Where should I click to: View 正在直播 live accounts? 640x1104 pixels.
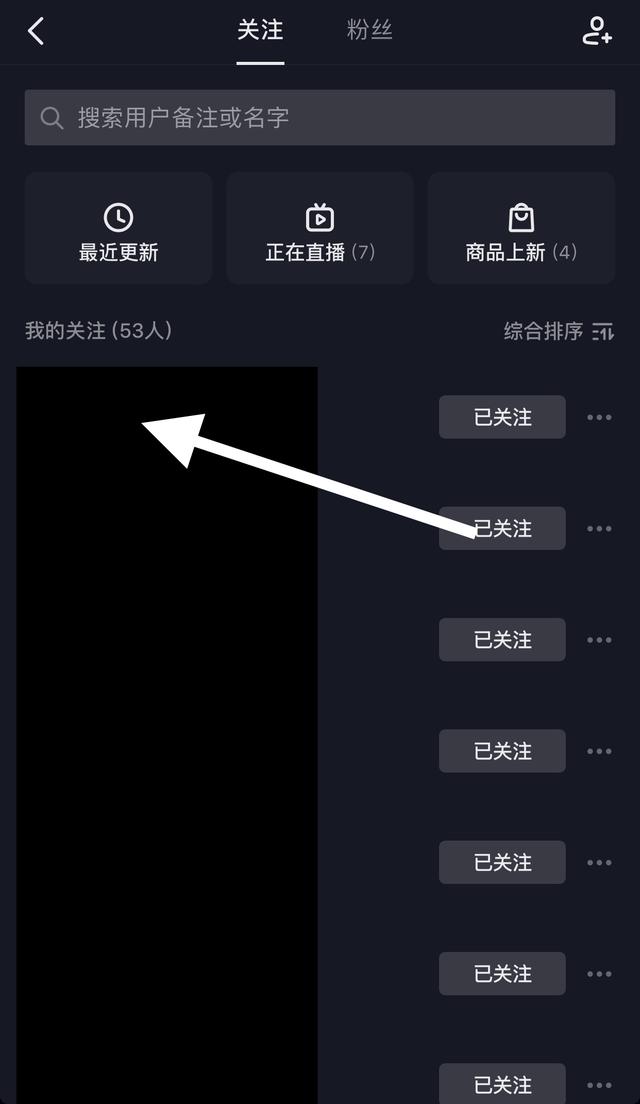[319, 229]
